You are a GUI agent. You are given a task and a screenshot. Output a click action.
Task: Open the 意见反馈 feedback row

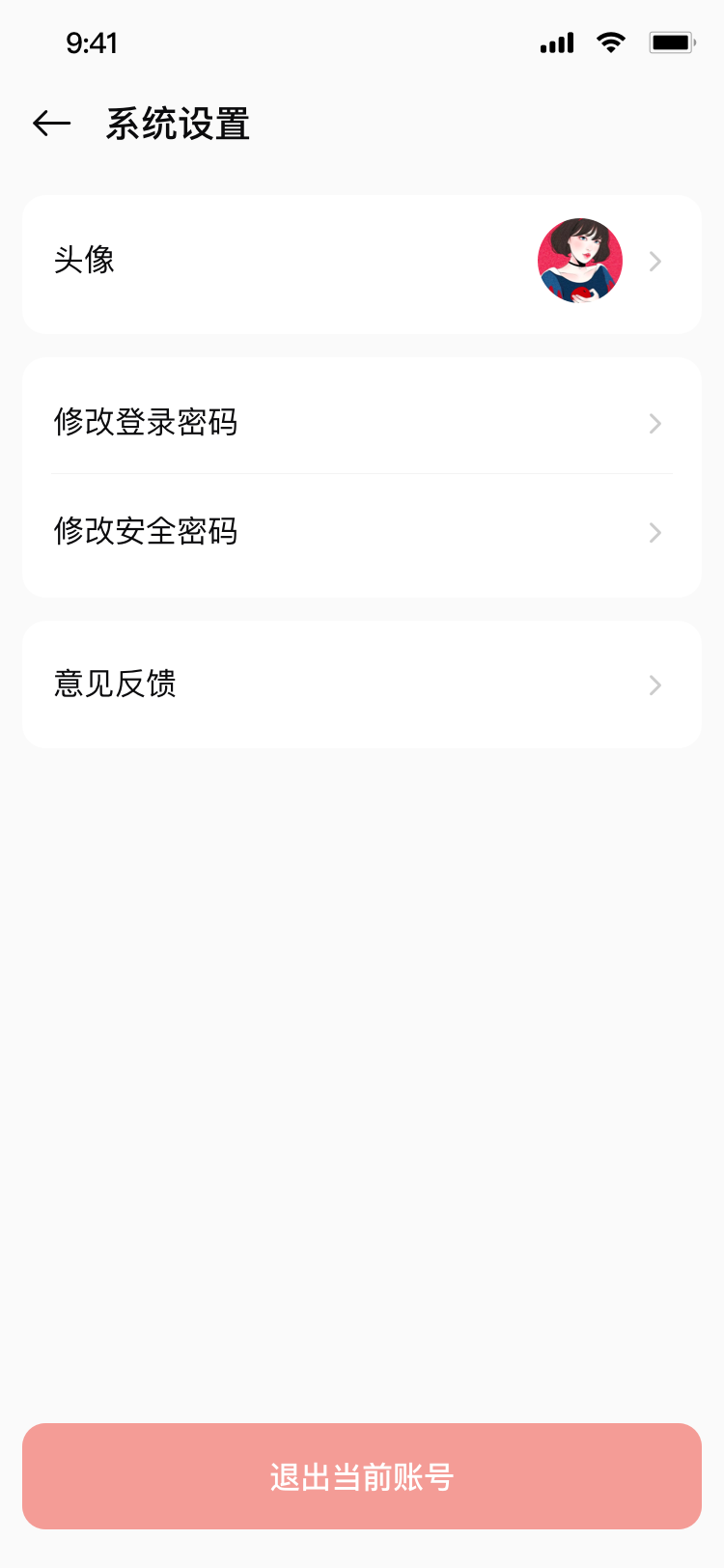pos(361,685)
